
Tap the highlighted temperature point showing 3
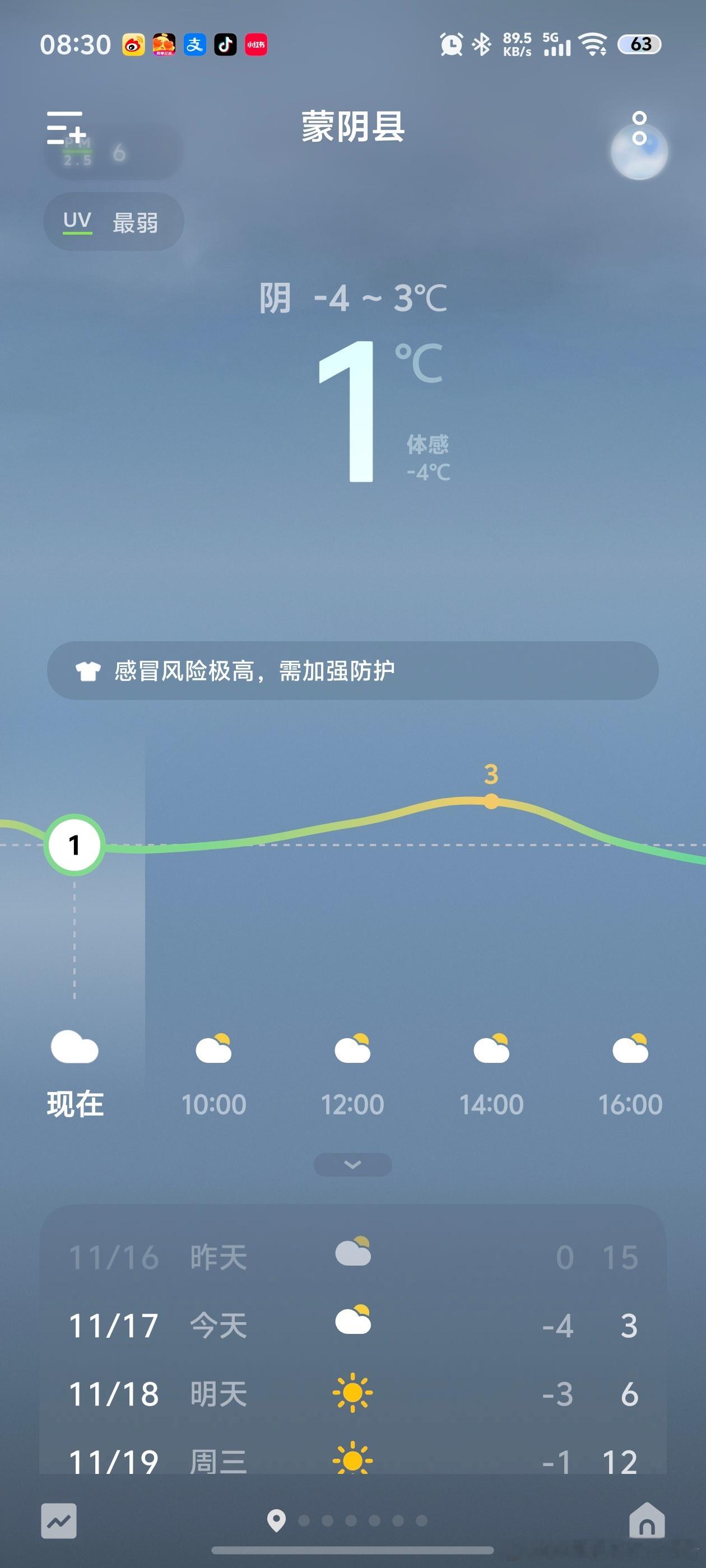[491, 802]
